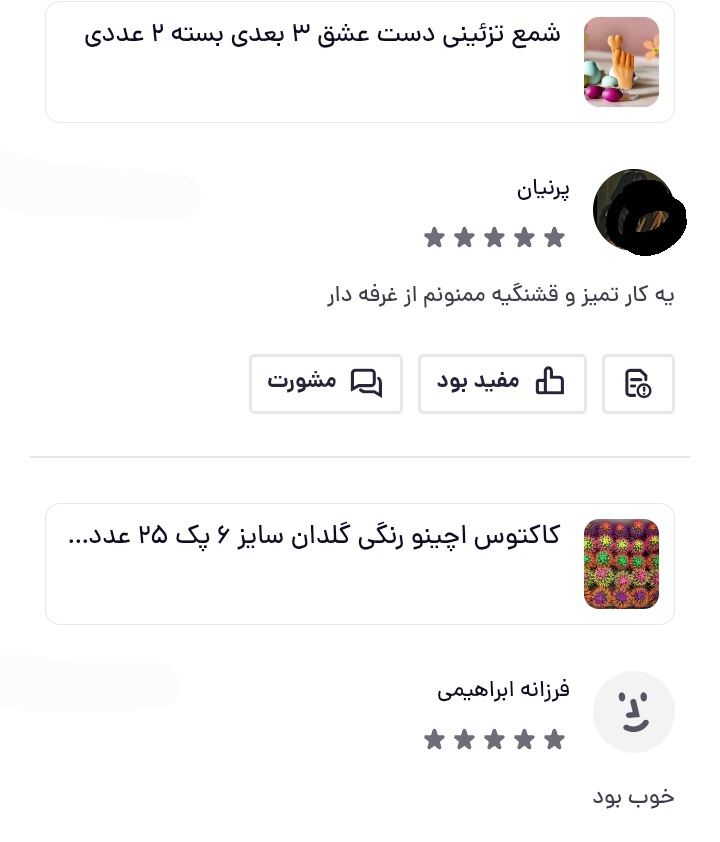Image resolution: width=720 pixels, height=842 pixels.
Task: Click the thumbs-up icon on مفید بود button
Action: [550, 383]
